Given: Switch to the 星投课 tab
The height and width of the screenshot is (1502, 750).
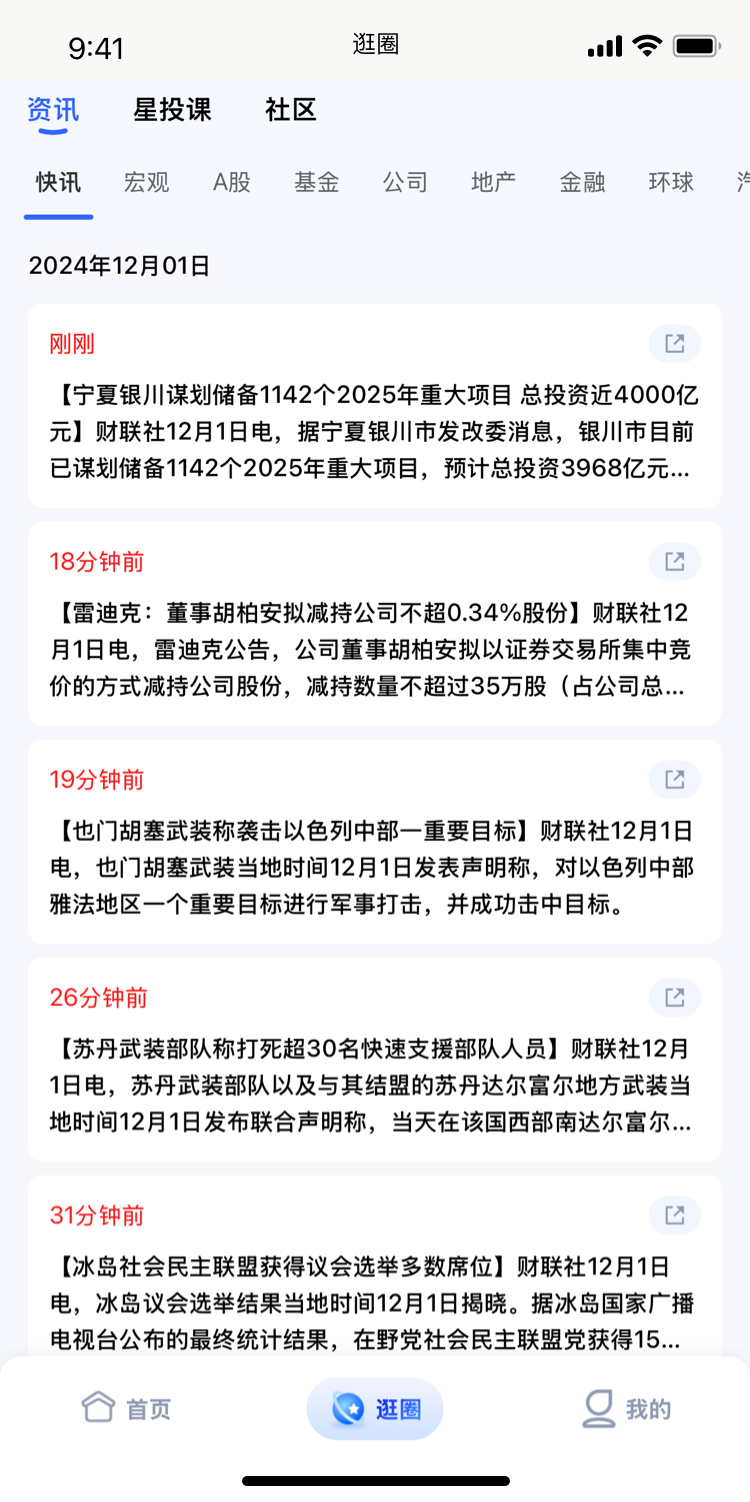Looking at the screenshot, I should 172,110.
